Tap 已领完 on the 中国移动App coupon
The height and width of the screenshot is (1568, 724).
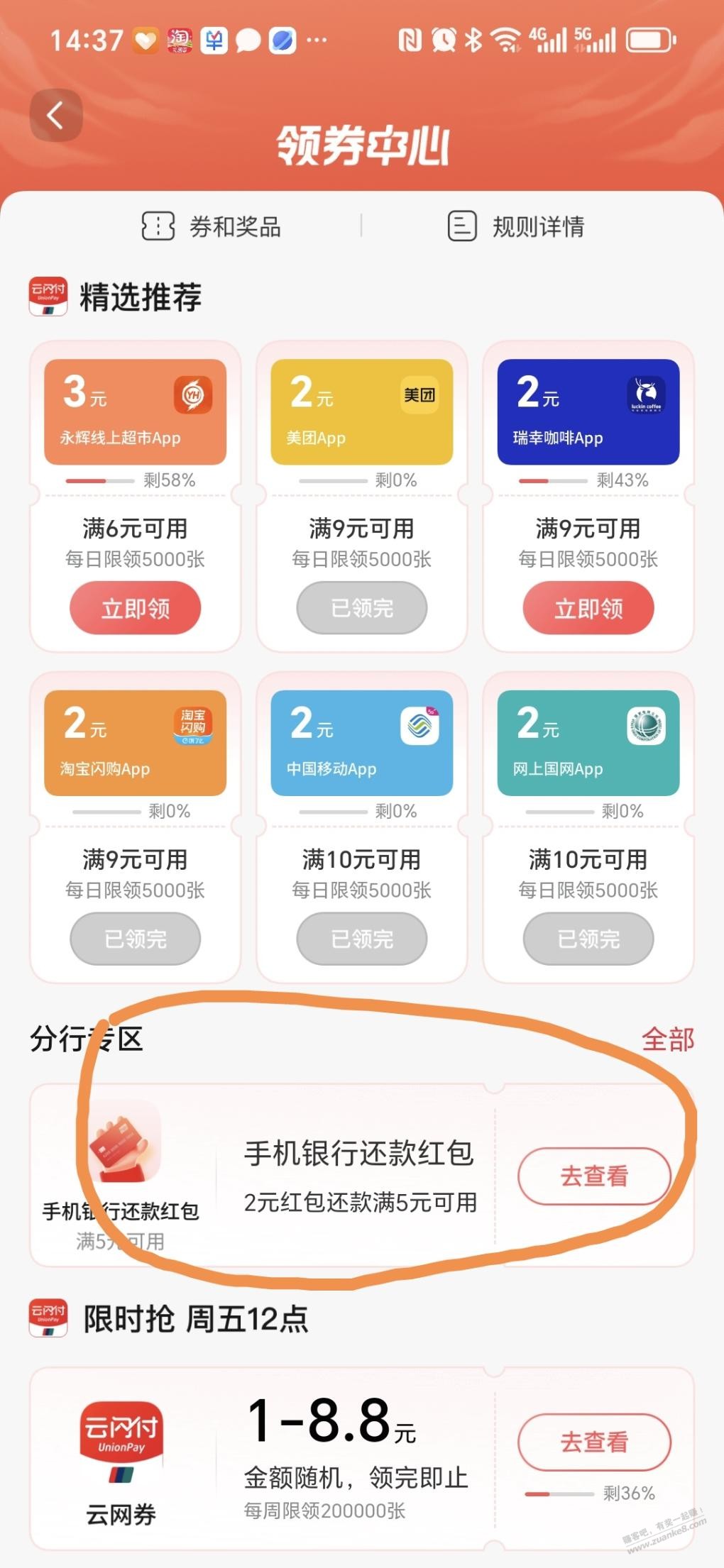(361, 939)
